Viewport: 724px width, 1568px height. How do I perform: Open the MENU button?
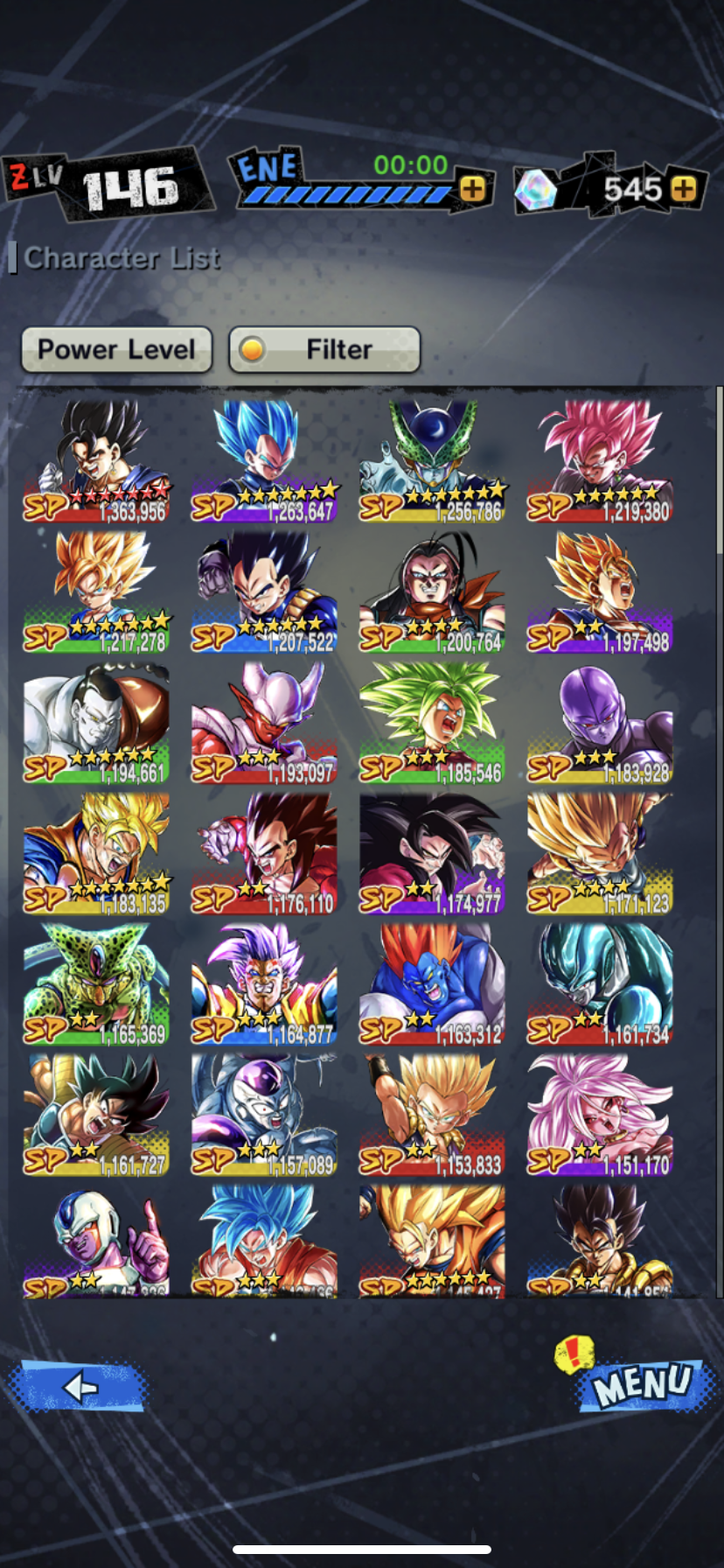tap(641, 1383)
